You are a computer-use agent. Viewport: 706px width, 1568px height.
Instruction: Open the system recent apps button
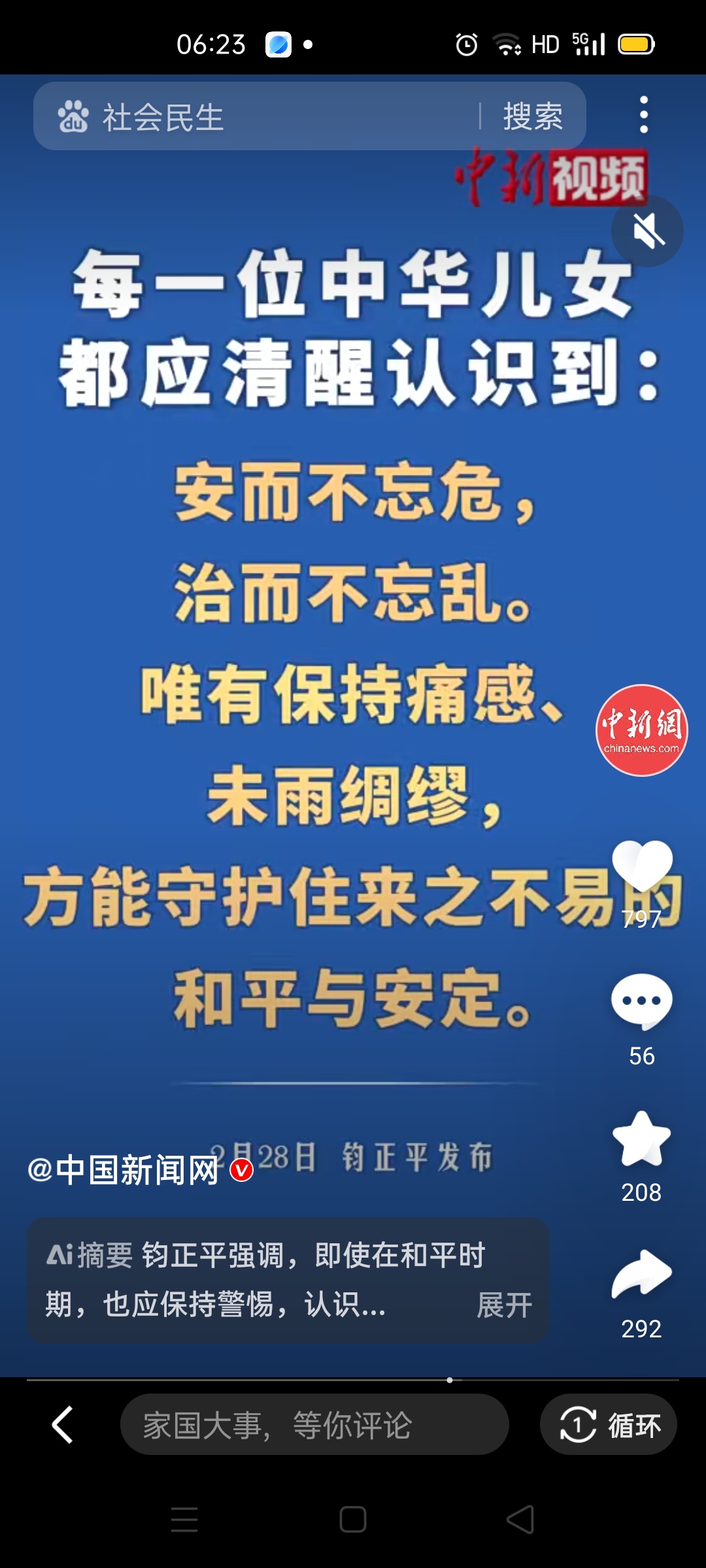[184, 1519]
